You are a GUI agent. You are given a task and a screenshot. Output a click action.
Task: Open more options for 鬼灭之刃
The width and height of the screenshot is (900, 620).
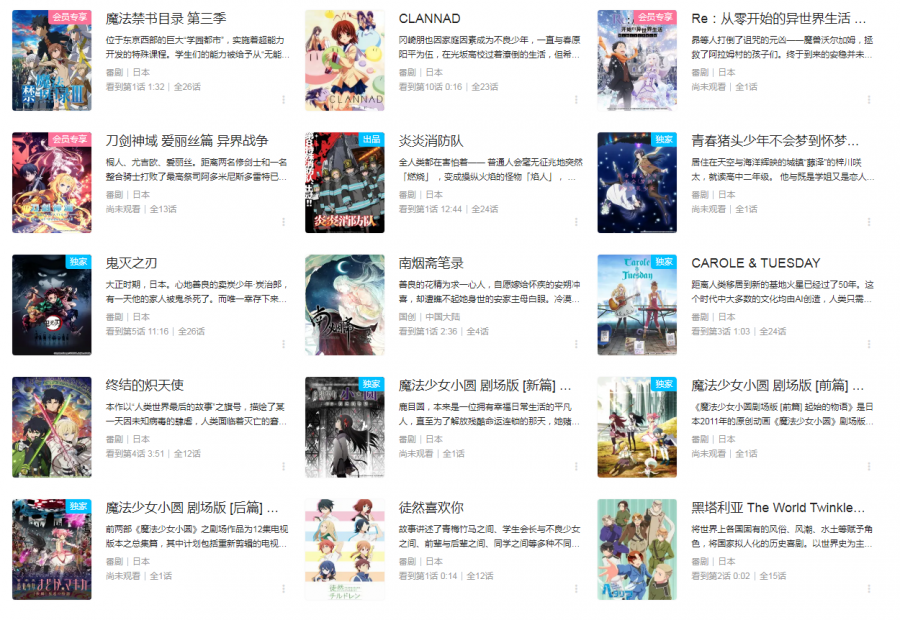pyautogui.click(x=284, y=344)
